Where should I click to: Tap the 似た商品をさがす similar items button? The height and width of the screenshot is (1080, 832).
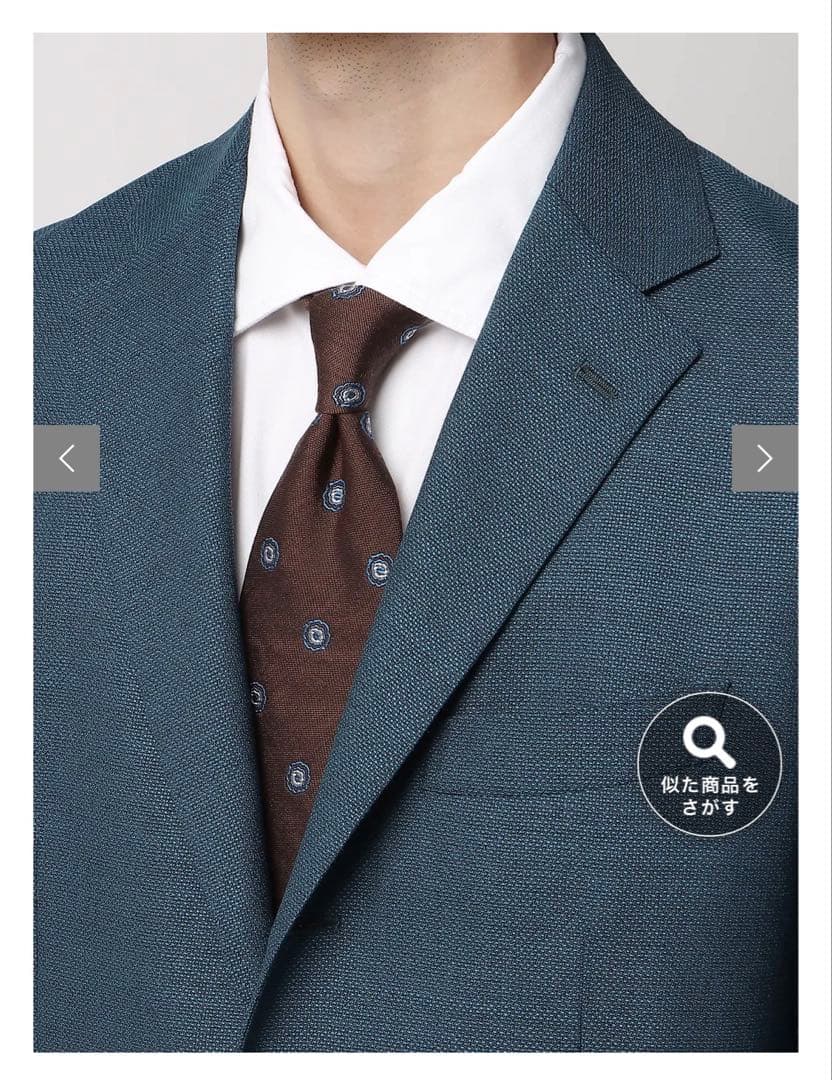pyautogui.click(x=710, y=764)
